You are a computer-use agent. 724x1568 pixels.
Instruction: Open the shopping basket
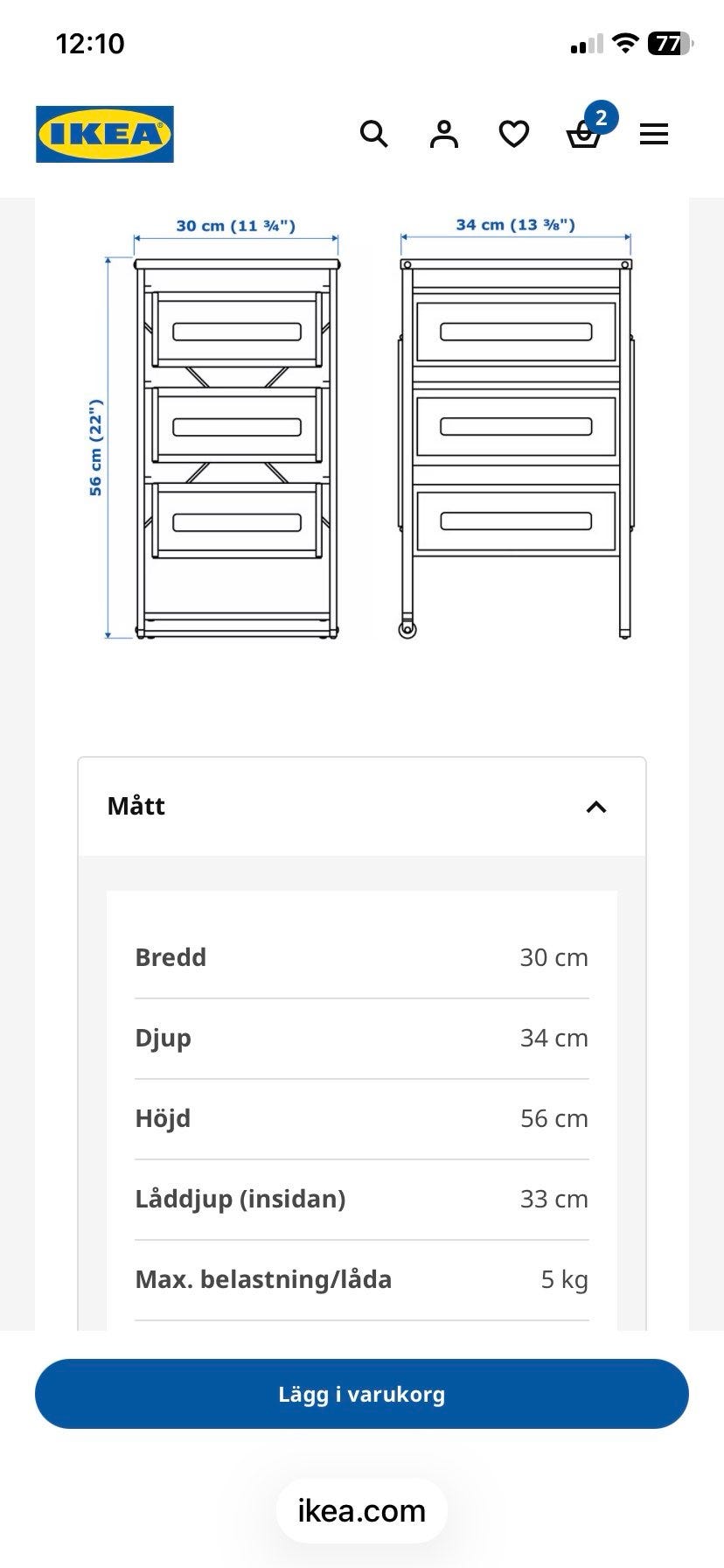(584, 134)
